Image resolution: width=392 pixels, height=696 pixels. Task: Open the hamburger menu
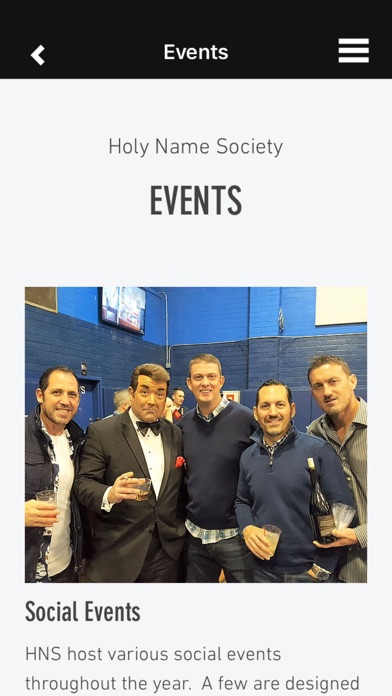[353, 51]
